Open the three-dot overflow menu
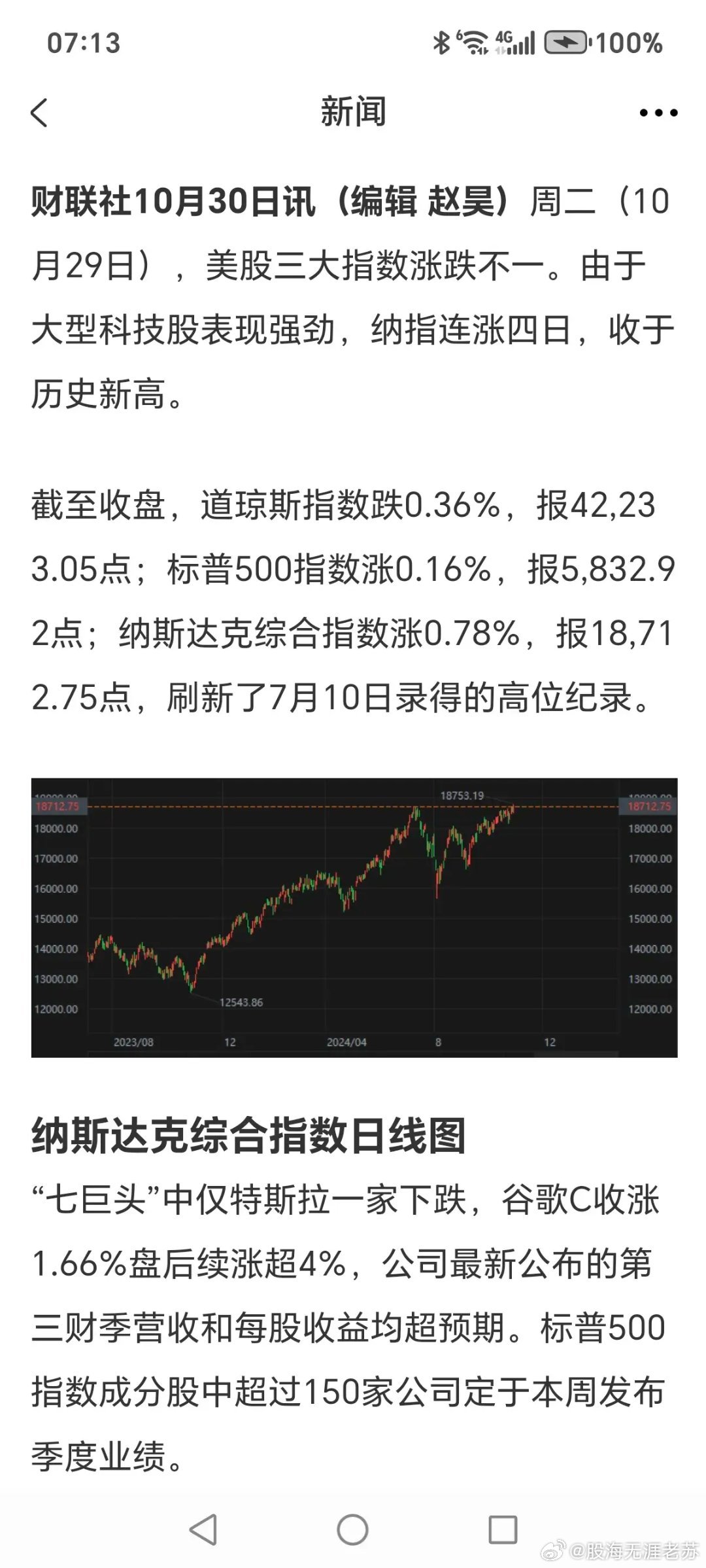706x1568 pixels. 658,113
